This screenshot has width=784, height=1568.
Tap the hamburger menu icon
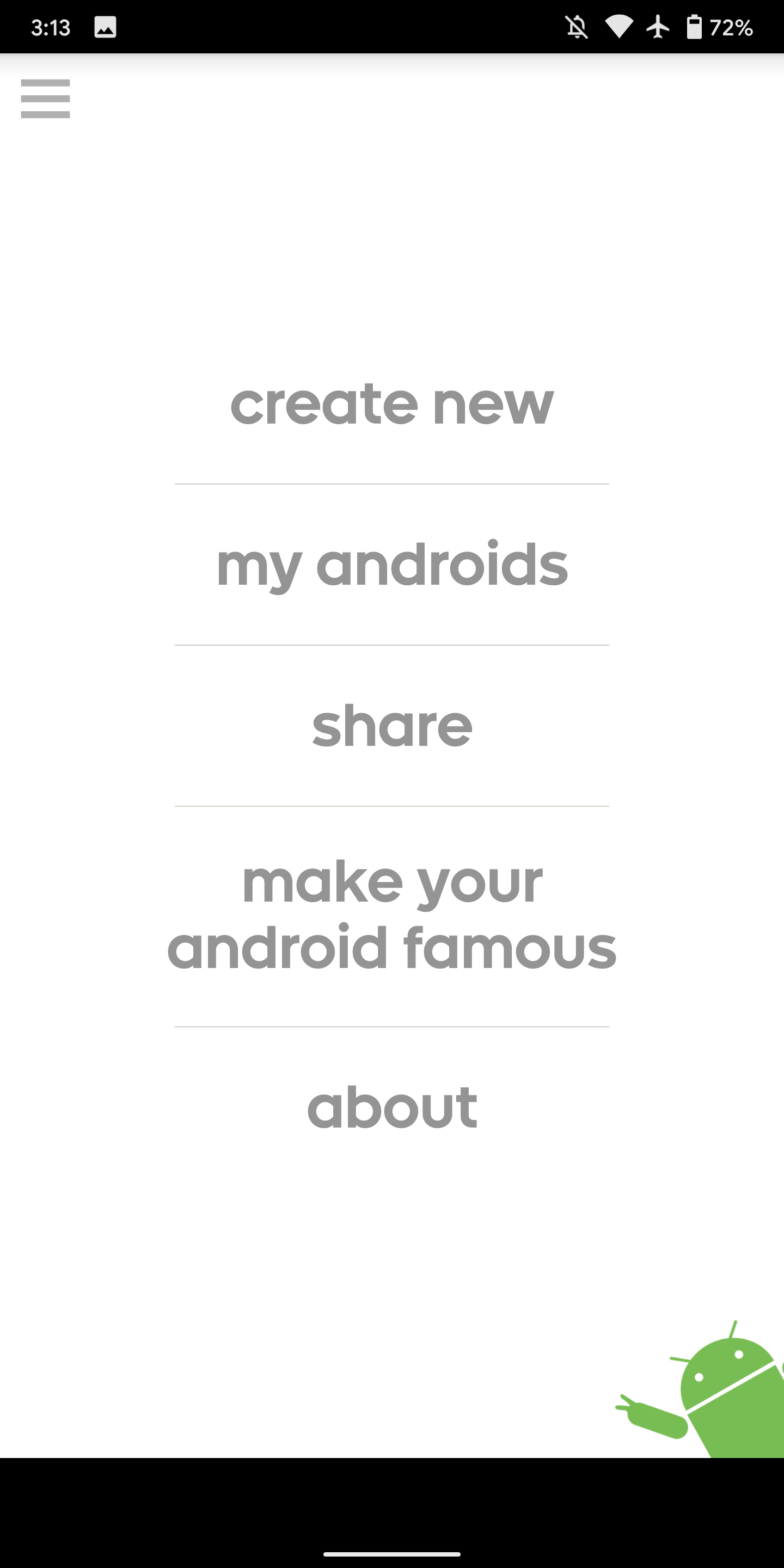(x=45, y=99)
